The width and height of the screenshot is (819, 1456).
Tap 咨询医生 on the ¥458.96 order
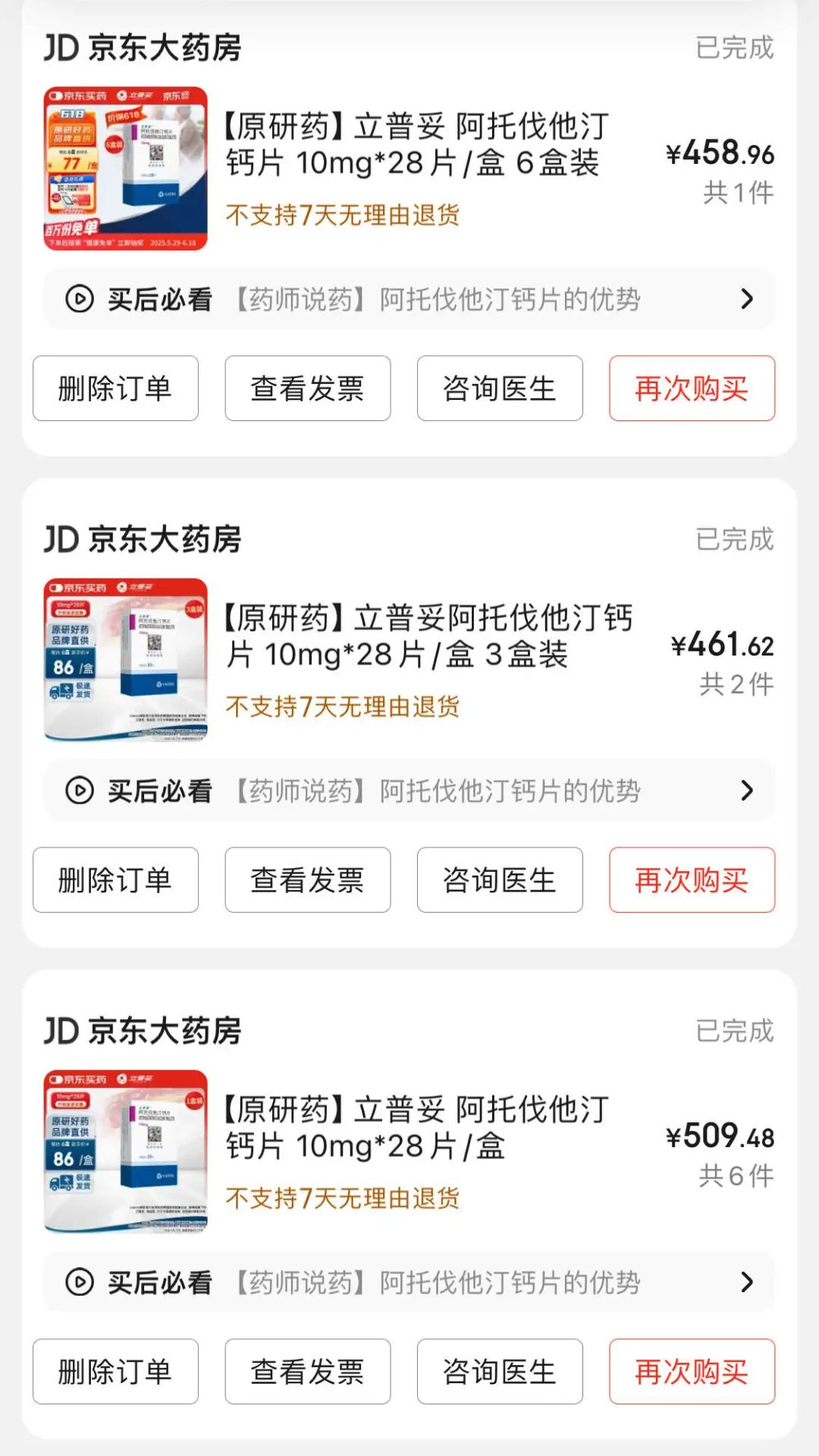[500, 388]
